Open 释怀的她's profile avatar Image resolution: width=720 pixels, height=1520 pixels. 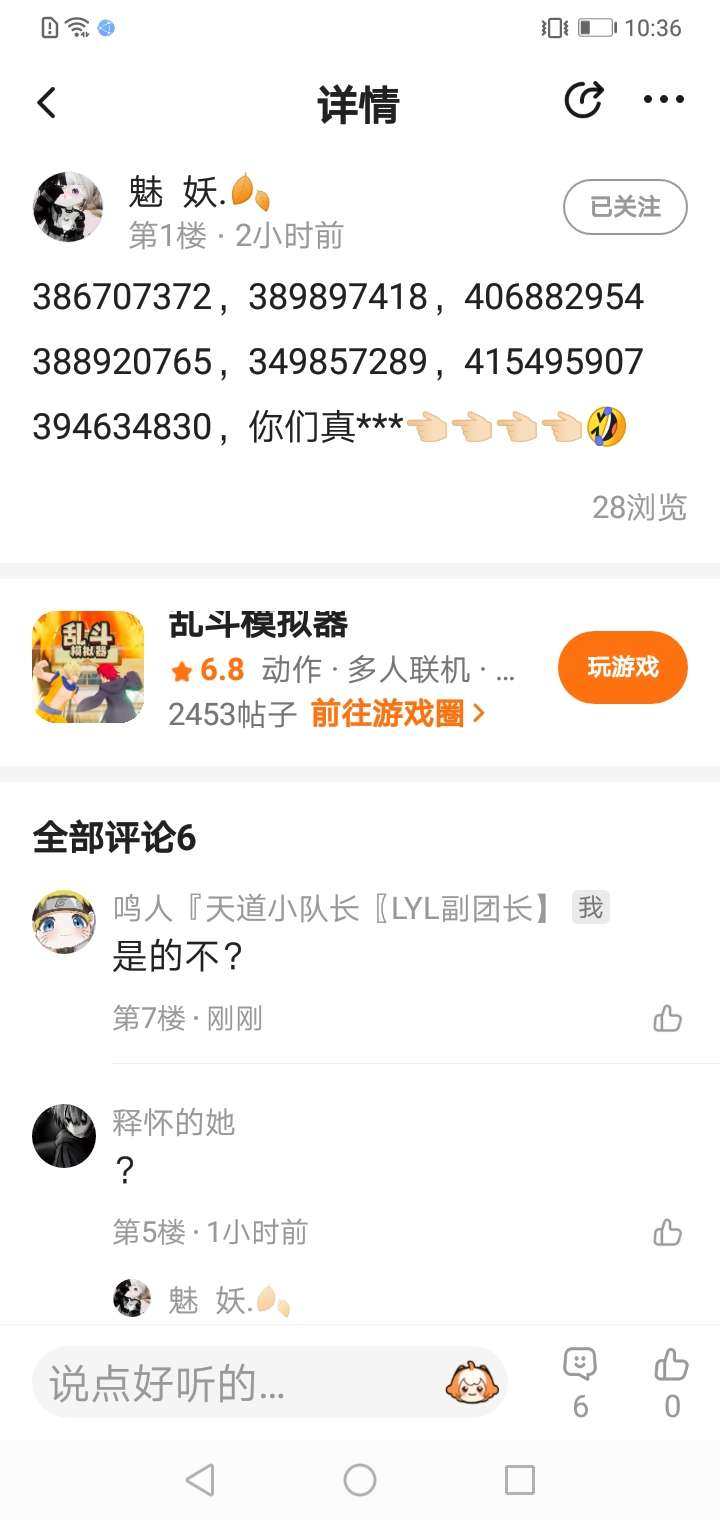pos(64,1136)
